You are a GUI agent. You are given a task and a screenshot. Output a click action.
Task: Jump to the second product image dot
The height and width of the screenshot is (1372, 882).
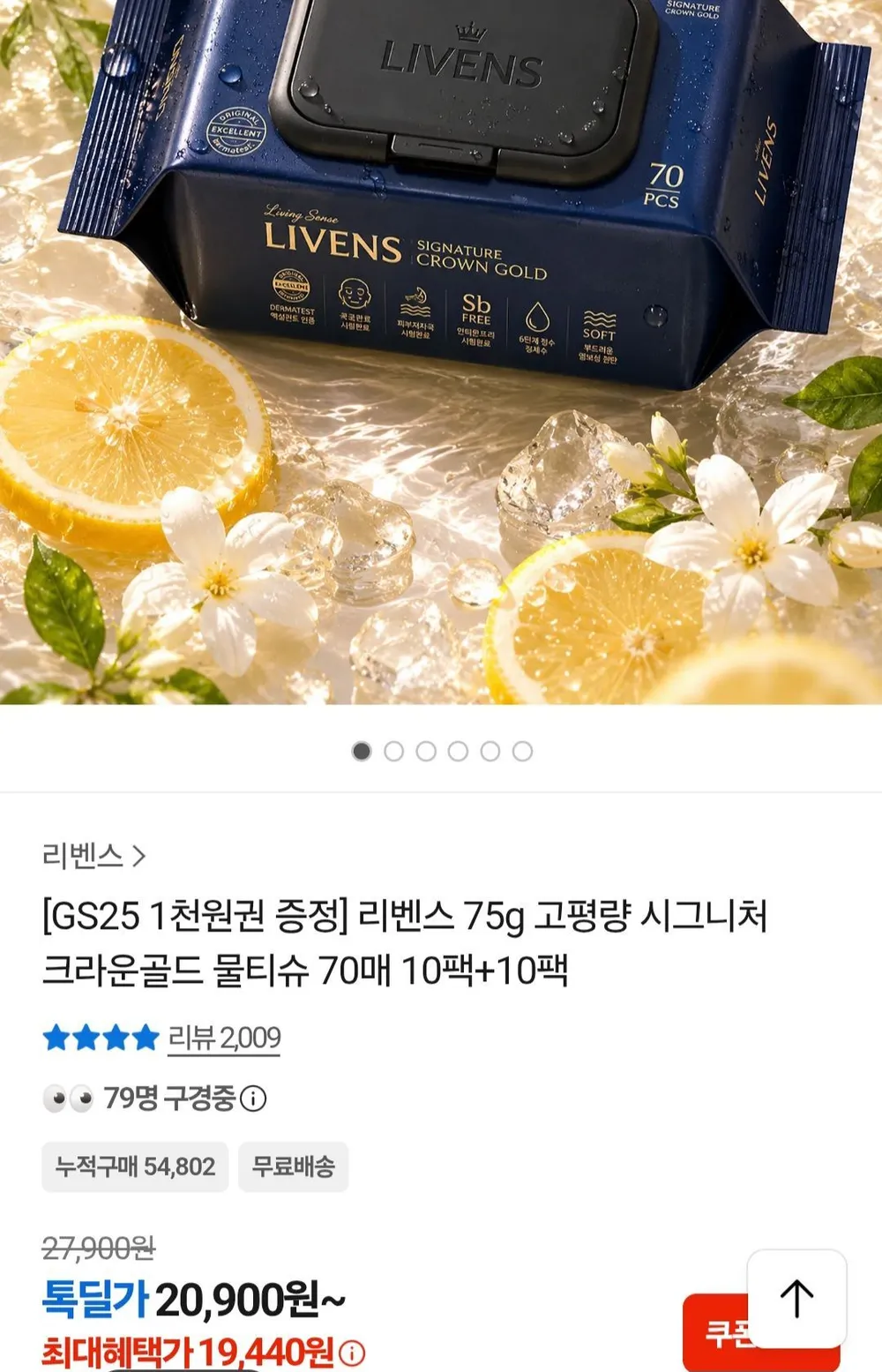(393, 751)
